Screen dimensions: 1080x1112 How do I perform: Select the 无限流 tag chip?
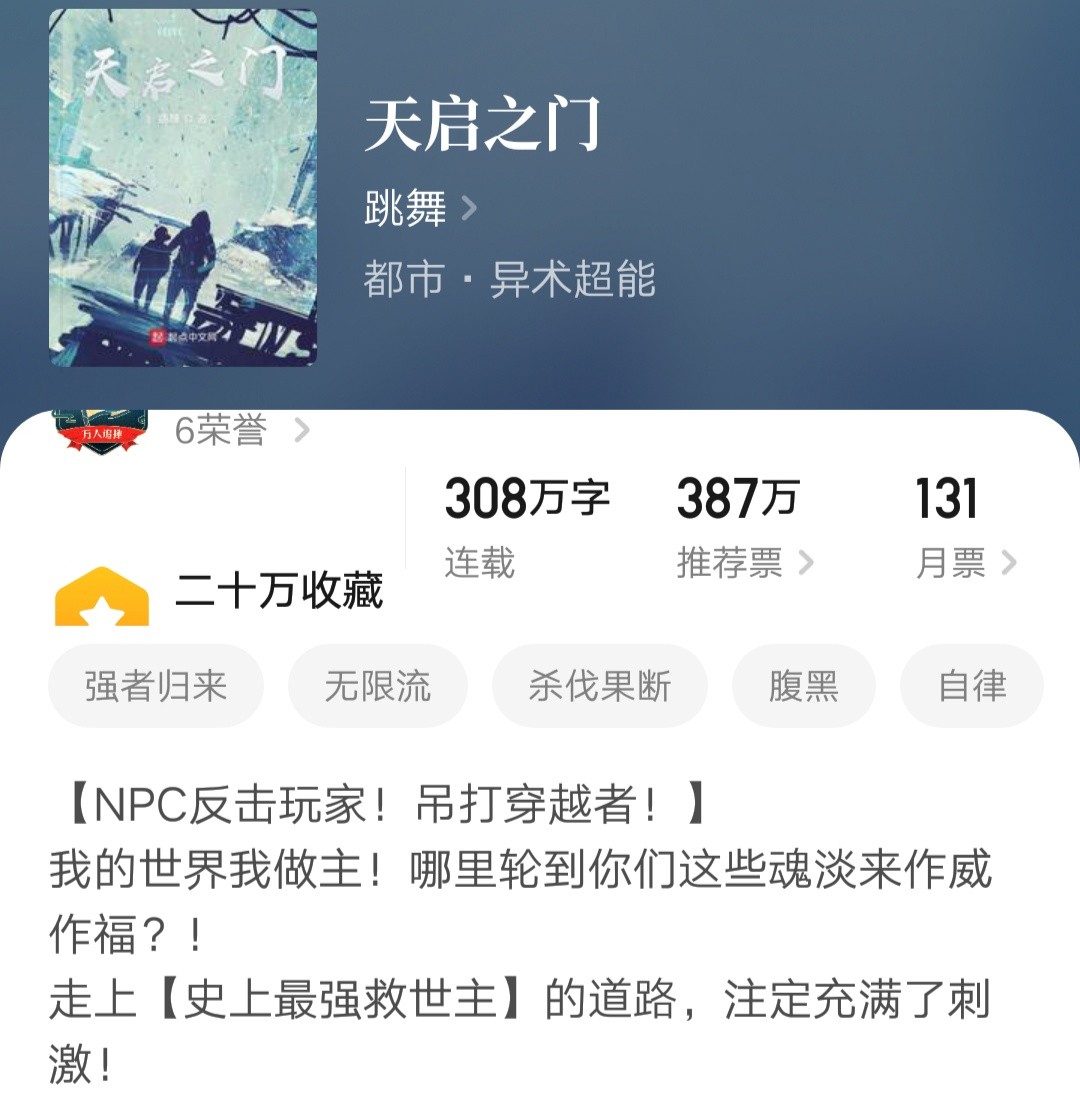378,686
